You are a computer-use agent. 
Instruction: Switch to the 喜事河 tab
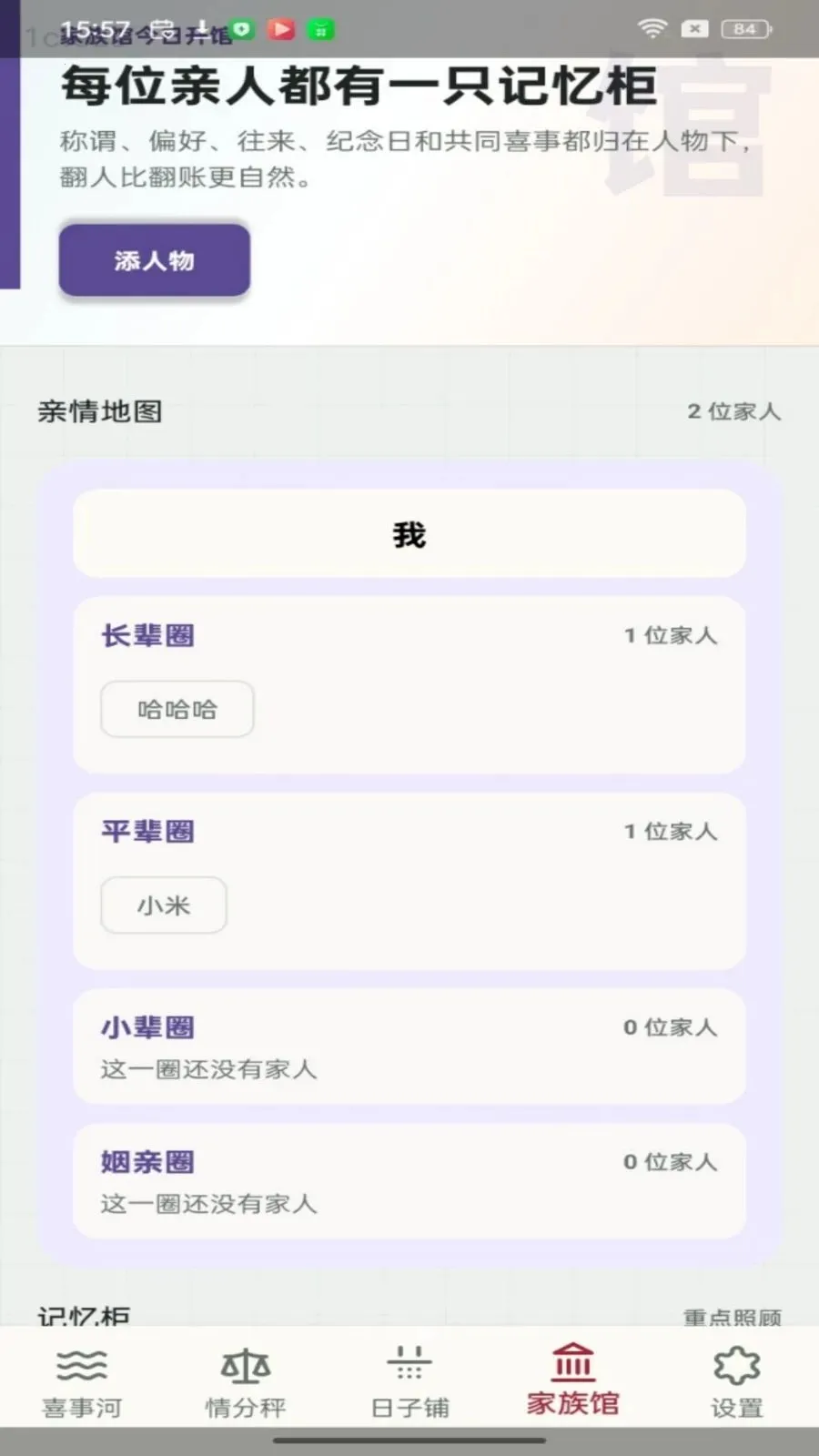82,1382
